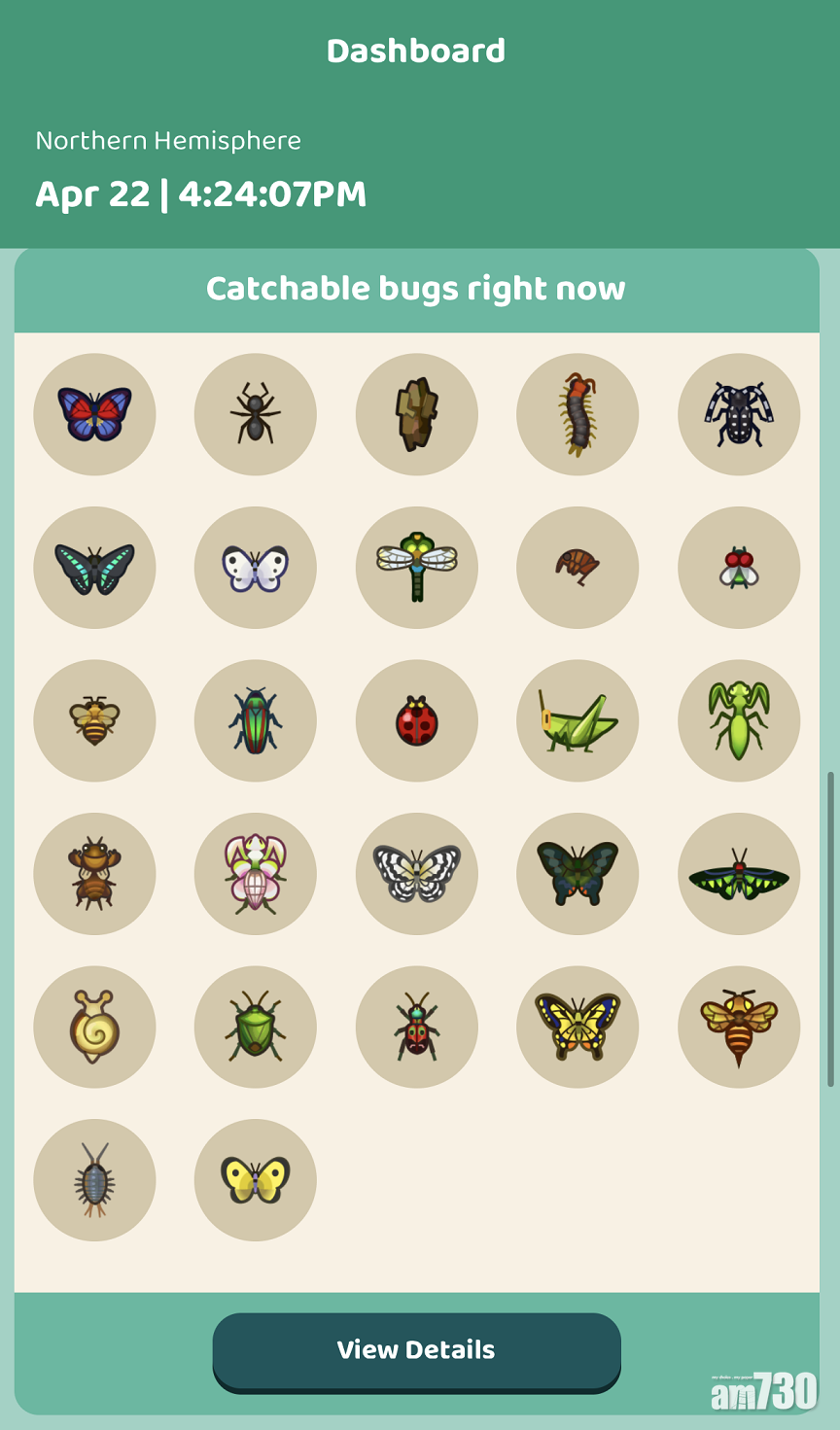This screenshot has width=840, height=1430.
Task: Open the pink orchid mantis tile
Action: (256, 874)
